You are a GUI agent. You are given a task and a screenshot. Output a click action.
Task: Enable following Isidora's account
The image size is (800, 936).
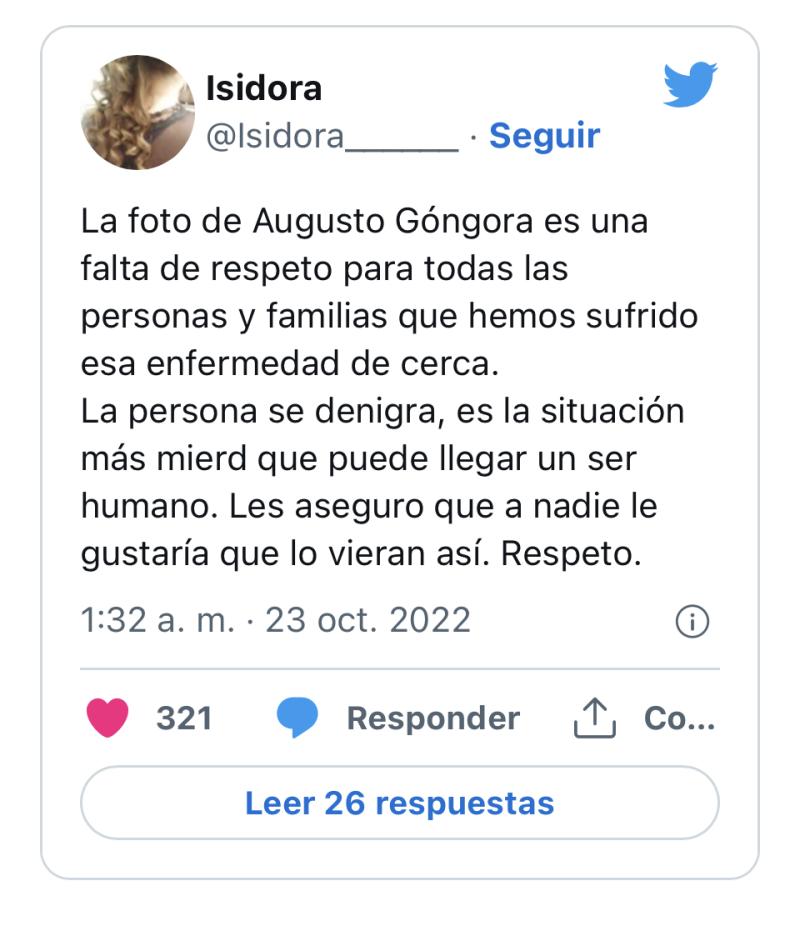click(546, 135)
